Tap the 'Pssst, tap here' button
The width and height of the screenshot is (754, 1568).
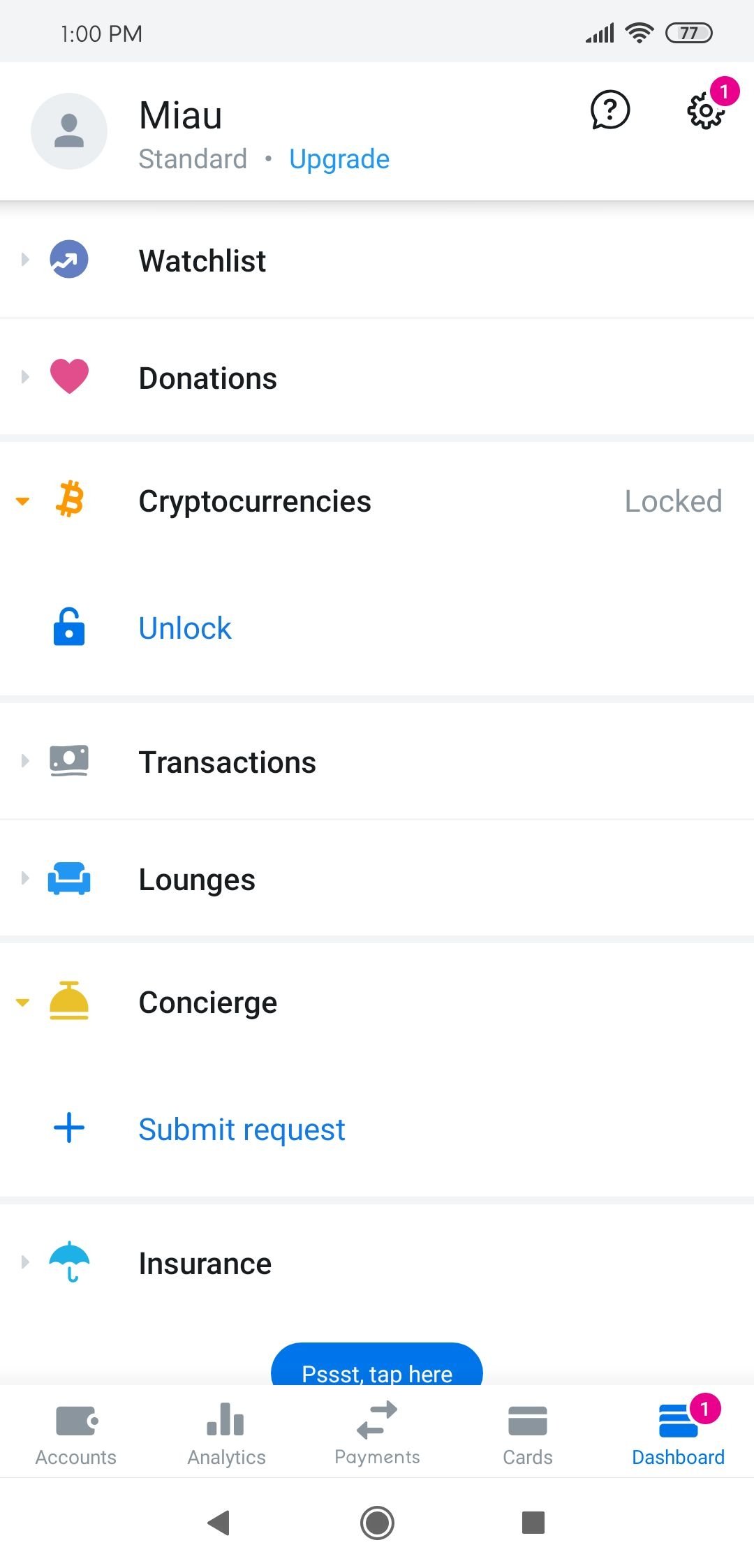tap(377, 1364)
